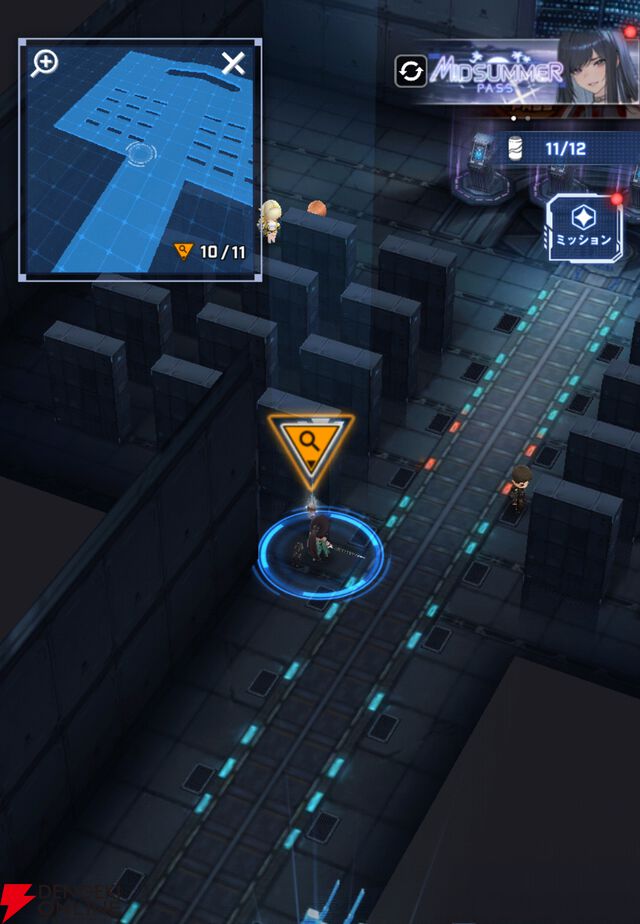Open the ミッション mission button
This screenshot has height=924, width=640.
[583, 226]
